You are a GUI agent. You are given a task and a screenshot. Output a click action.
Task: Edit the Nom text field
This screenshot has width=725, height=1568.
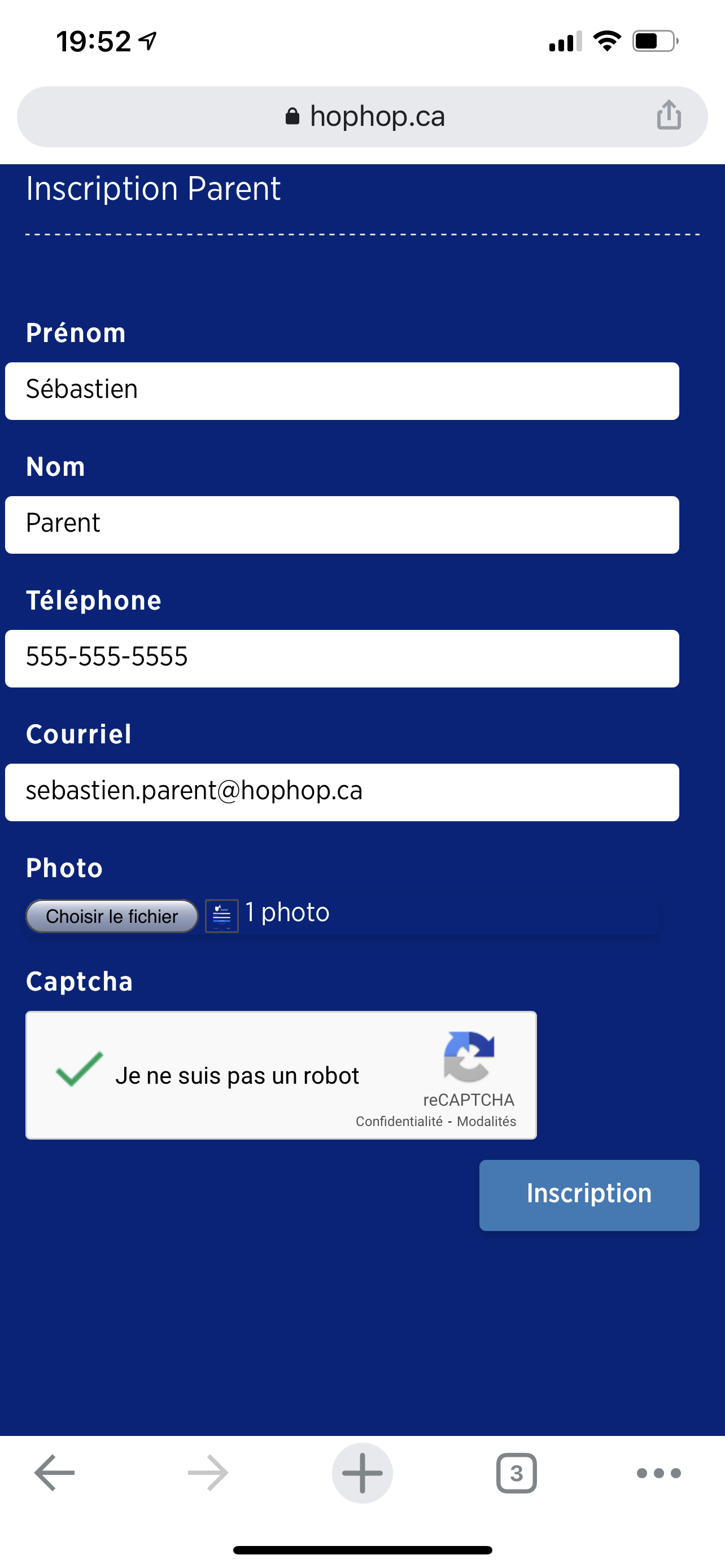pos(342,525)
